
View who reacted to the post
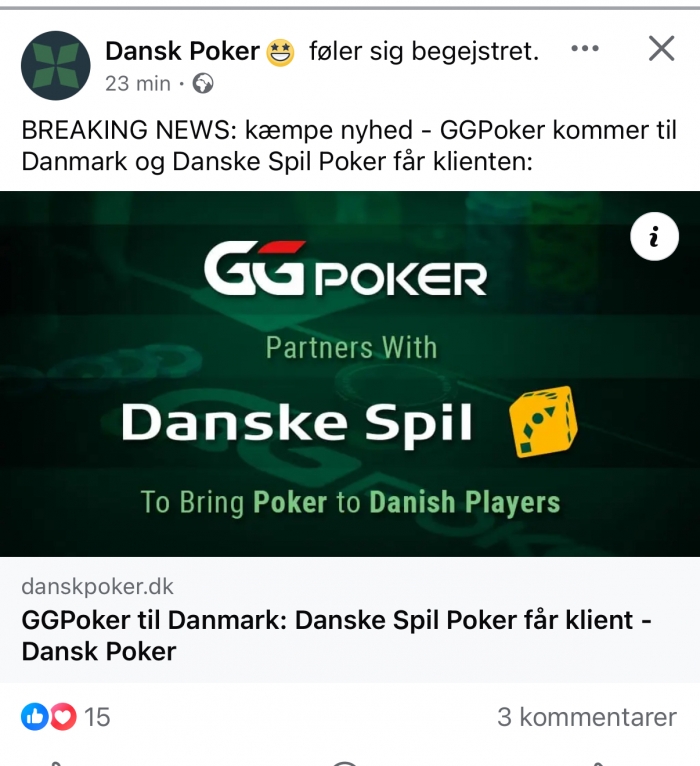tap(66, 716)
